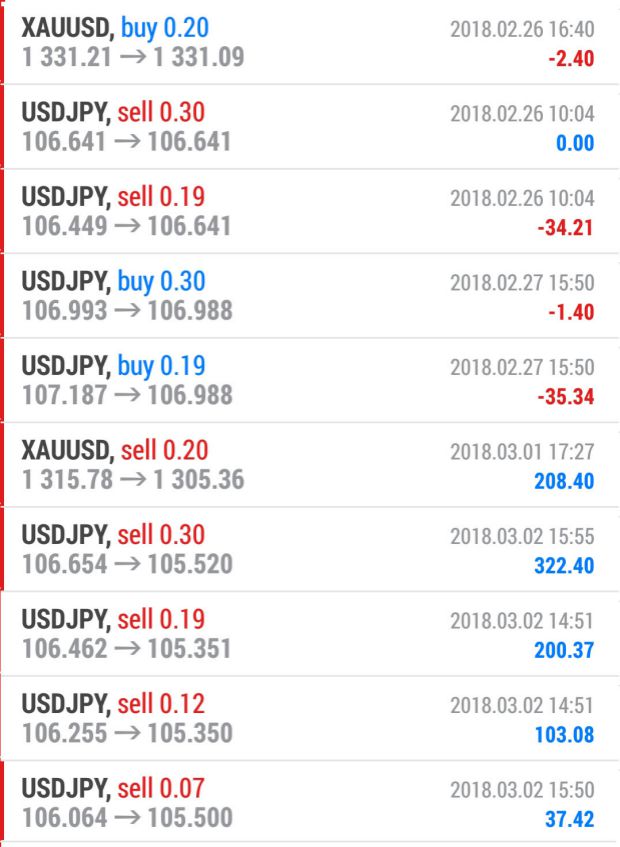Open USDJPY sell 0.30 trade with 0.00 profit

point(310,126)
